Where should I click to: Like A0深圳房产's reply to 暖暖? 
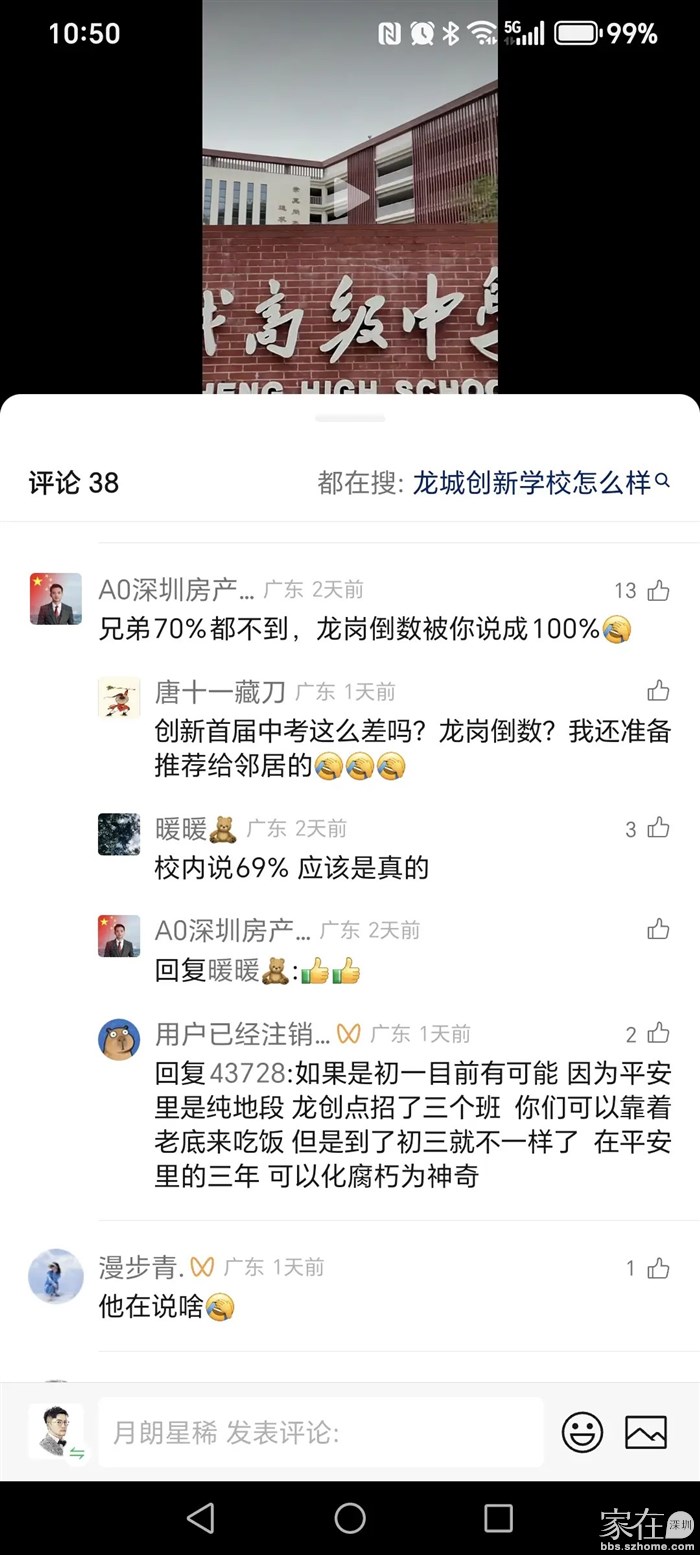[658, 930]
